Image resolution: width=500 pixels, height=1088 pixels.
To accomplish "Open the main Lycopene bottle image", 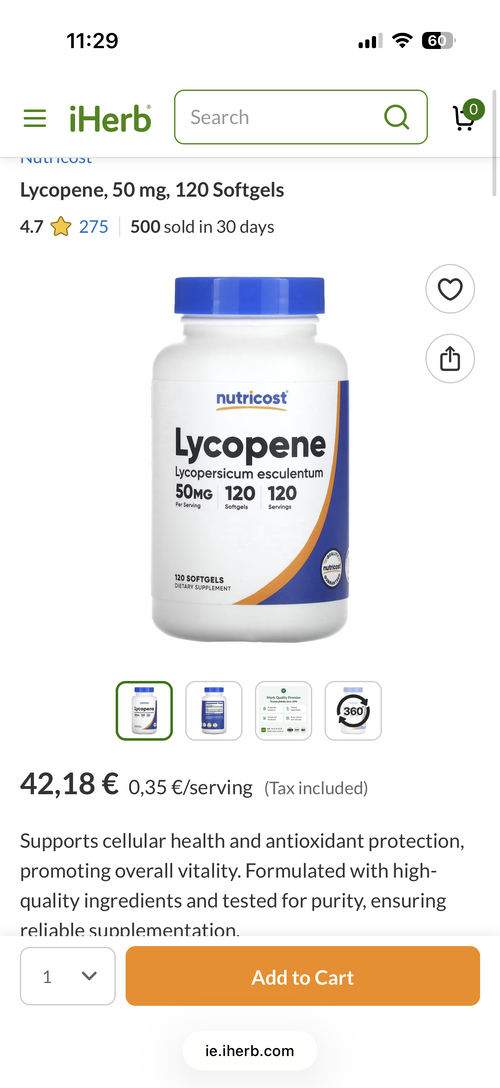I will point(250,459).
